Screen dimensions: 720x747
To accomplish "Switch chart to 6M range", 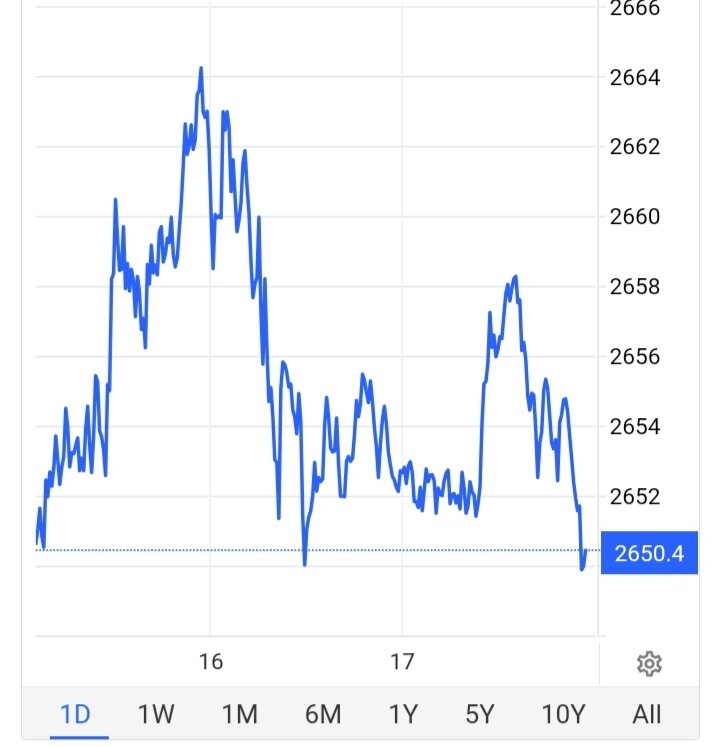I will pos(322,714).
